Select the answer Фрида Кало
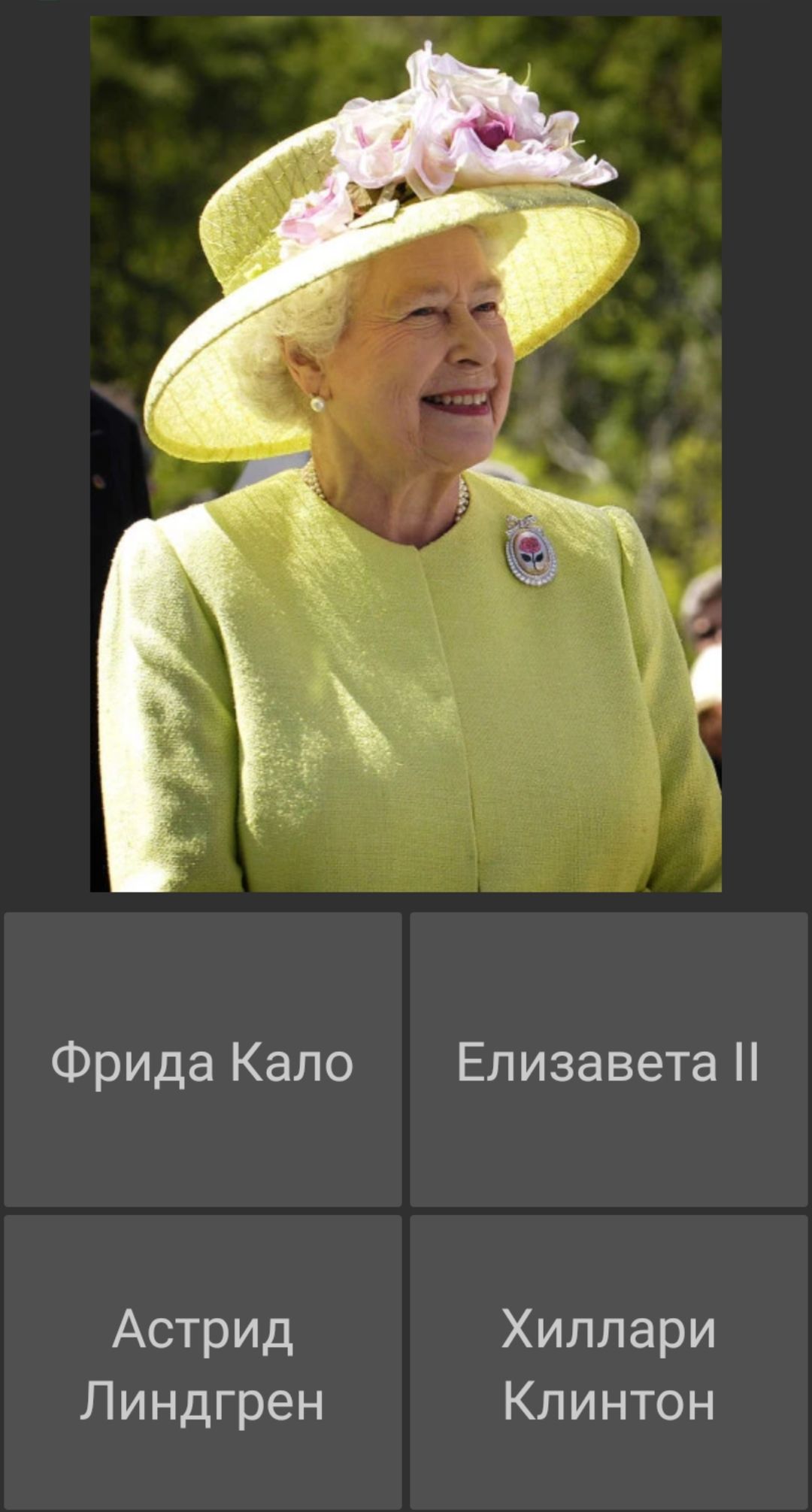The image size is (812, 1512). coord(203,1060)
